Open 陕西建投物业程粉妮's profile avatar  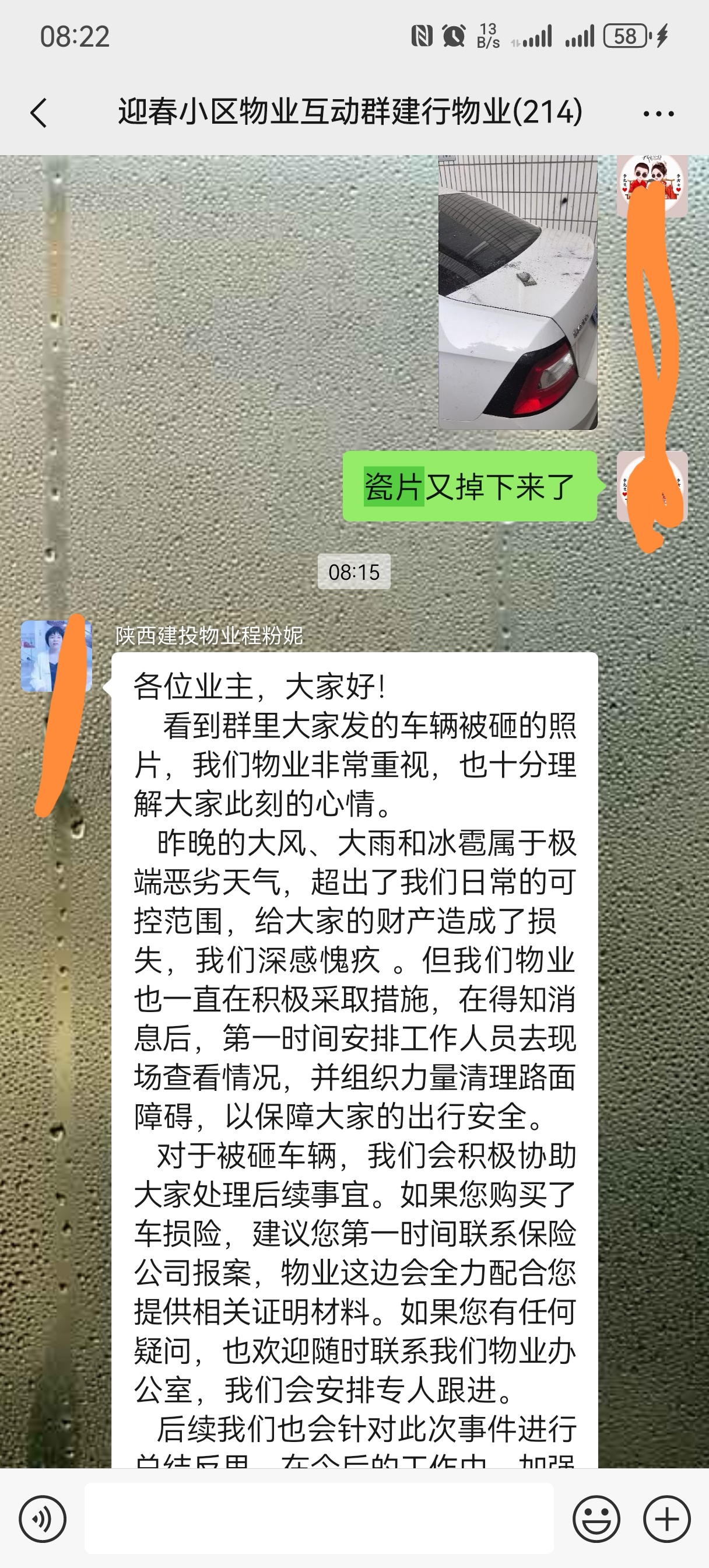(x=56, y=656)
